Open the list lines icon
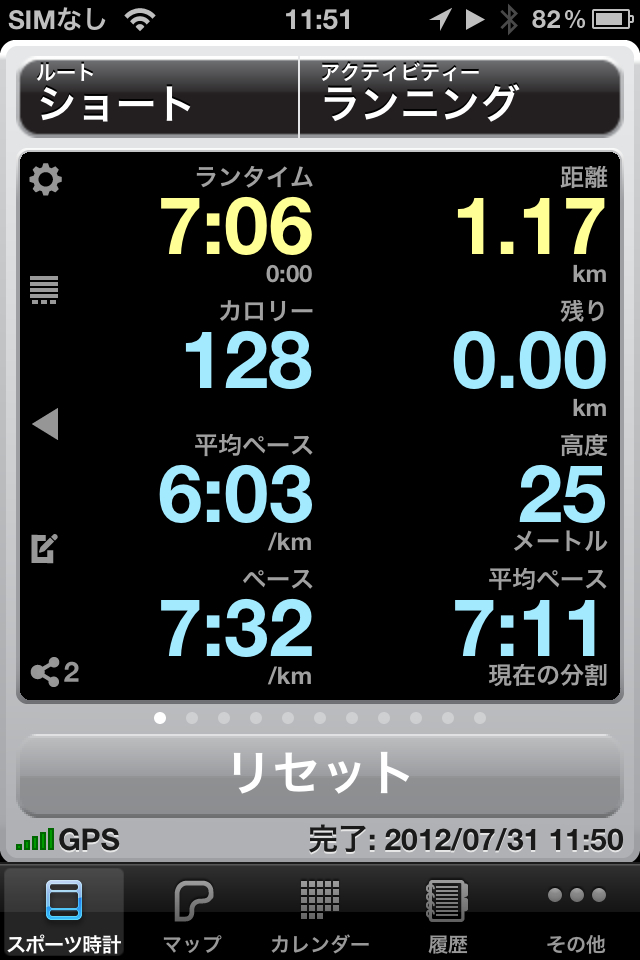Image resolution: width=640 pixels, height=960 pixels. click(x=45, y=290)
